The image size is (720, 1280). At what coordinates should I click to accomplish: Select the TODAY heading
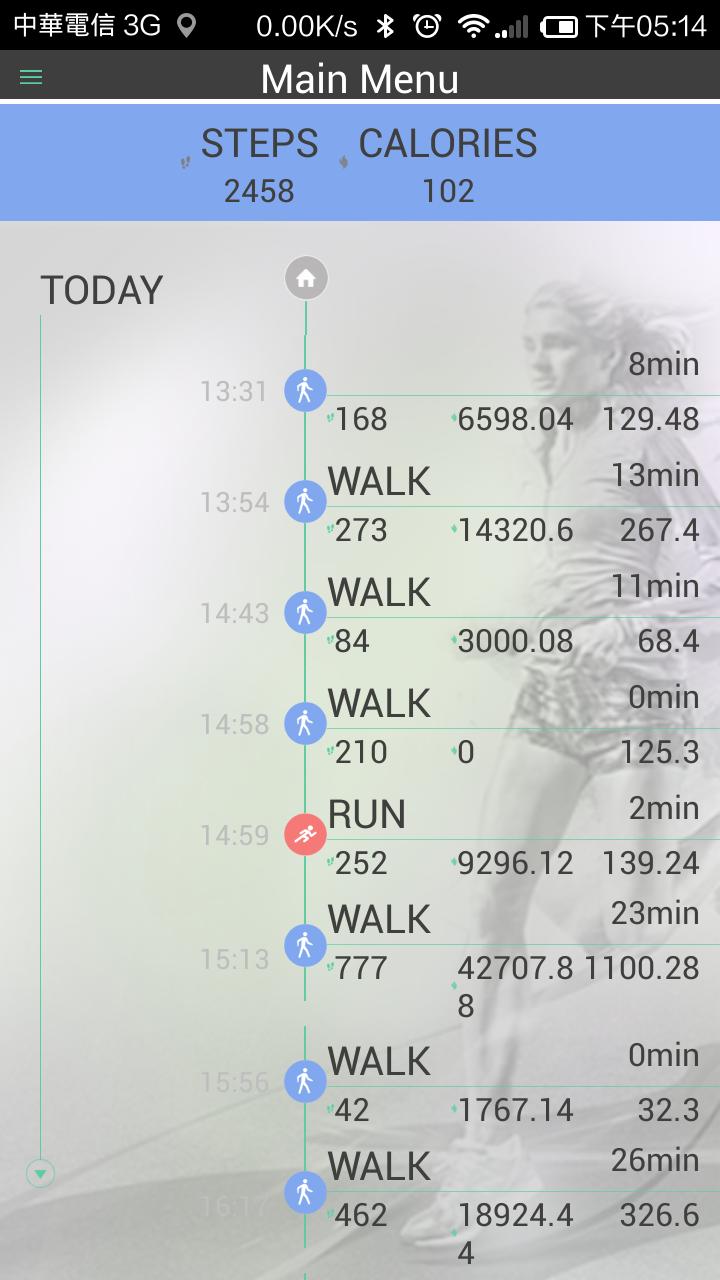[x=100, y=290]
